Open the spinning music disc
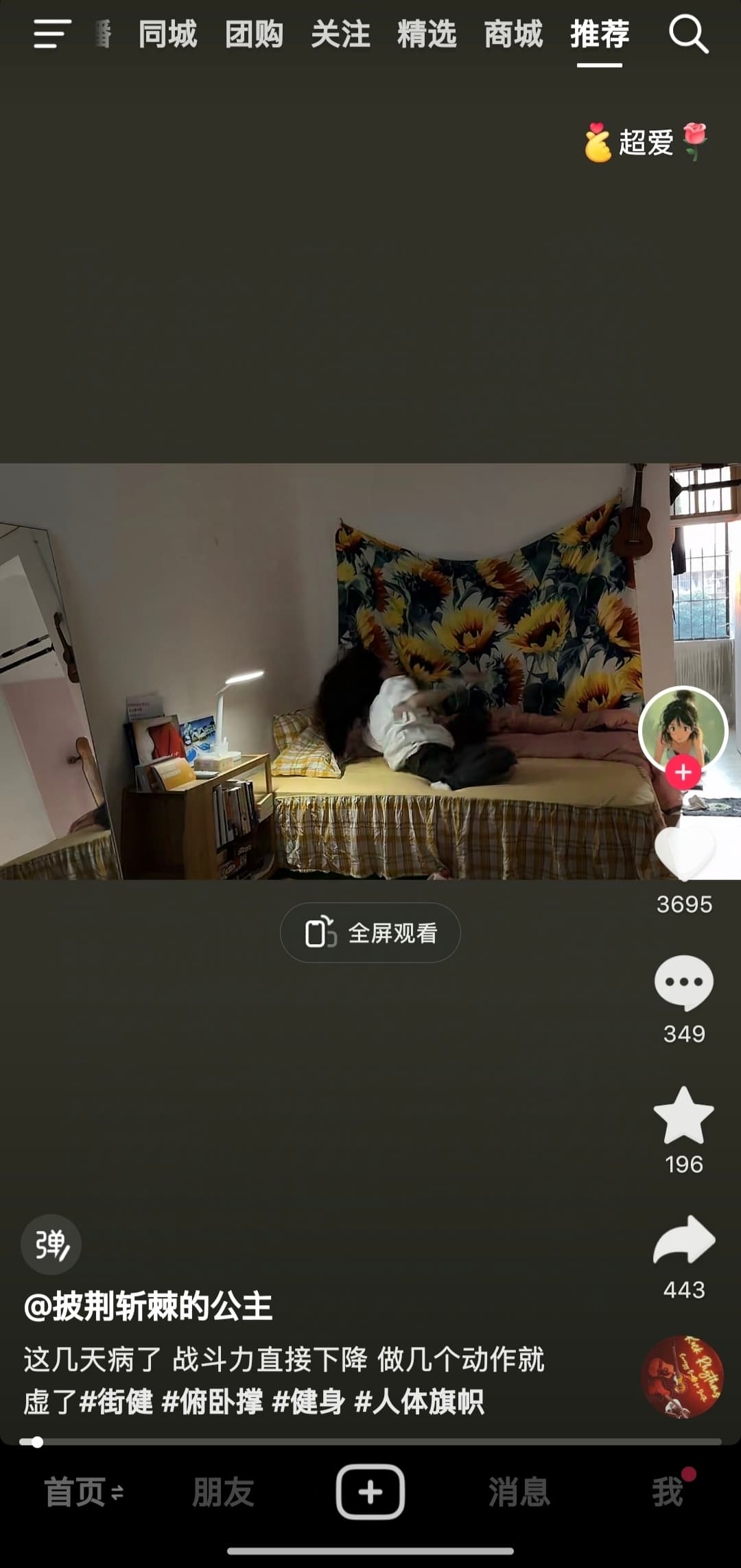Image resolution: width=741 pixels, height=1568 pixels. point(682,1377)
